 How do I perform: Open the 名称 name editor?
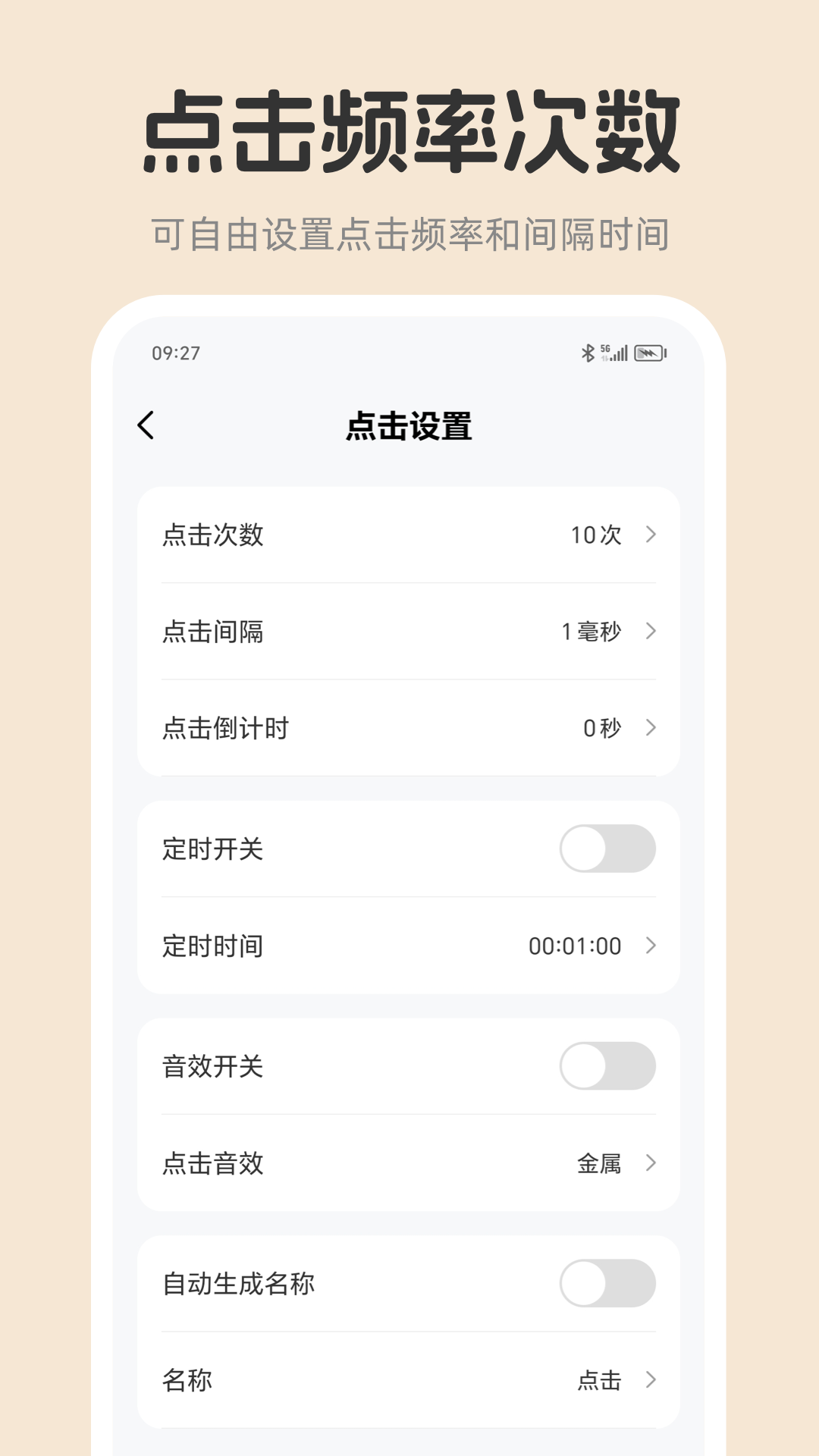[651, 1380]
